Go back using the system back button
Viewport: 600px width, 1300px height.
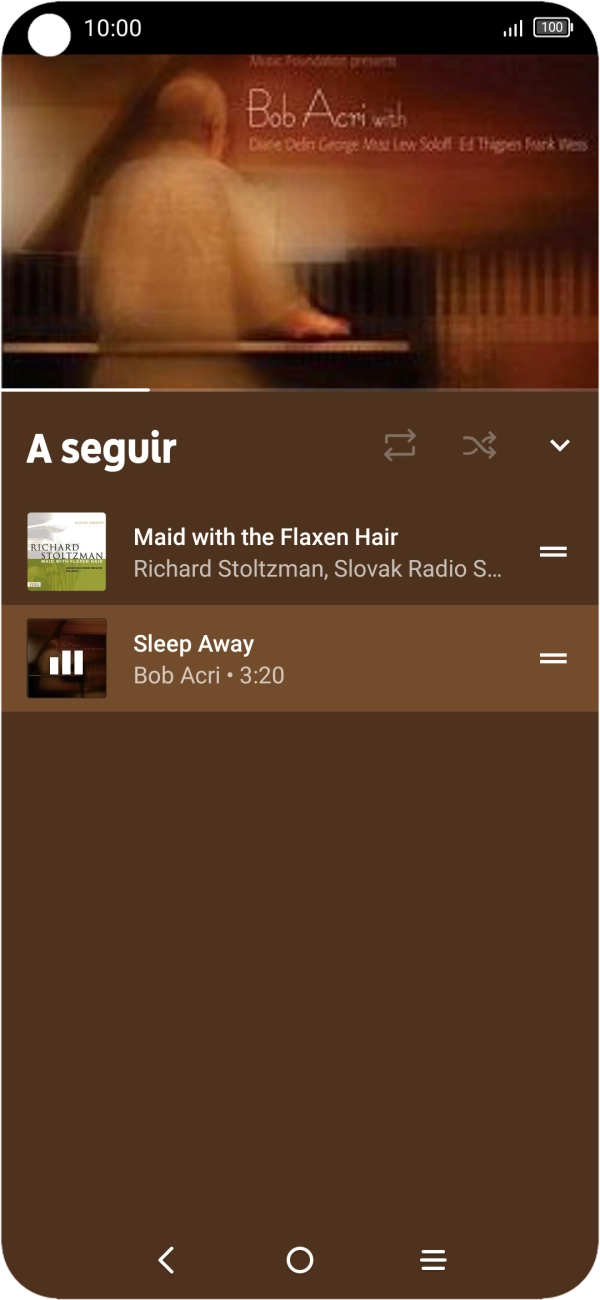coord(167,1260)
